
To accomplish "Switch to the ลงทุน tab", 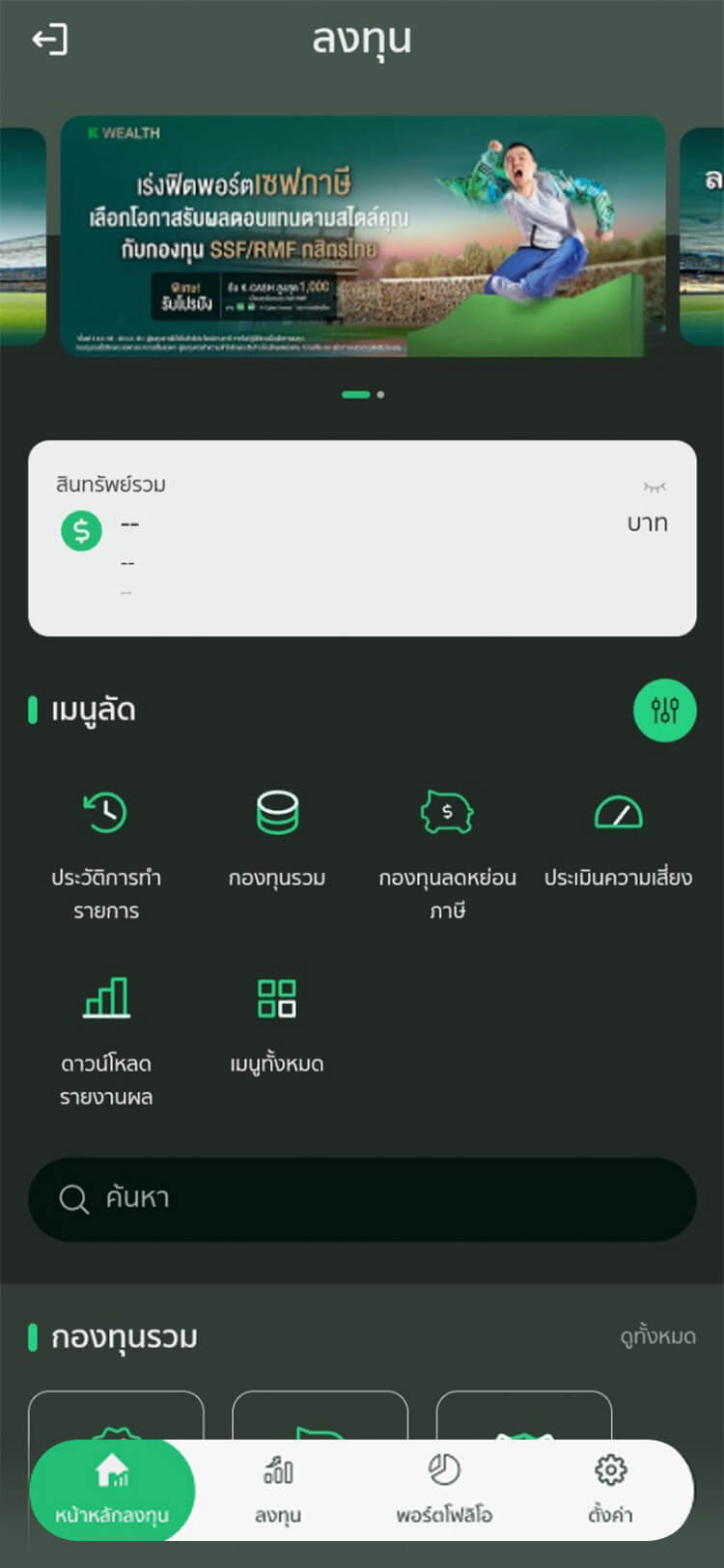I will (278, 1490).
